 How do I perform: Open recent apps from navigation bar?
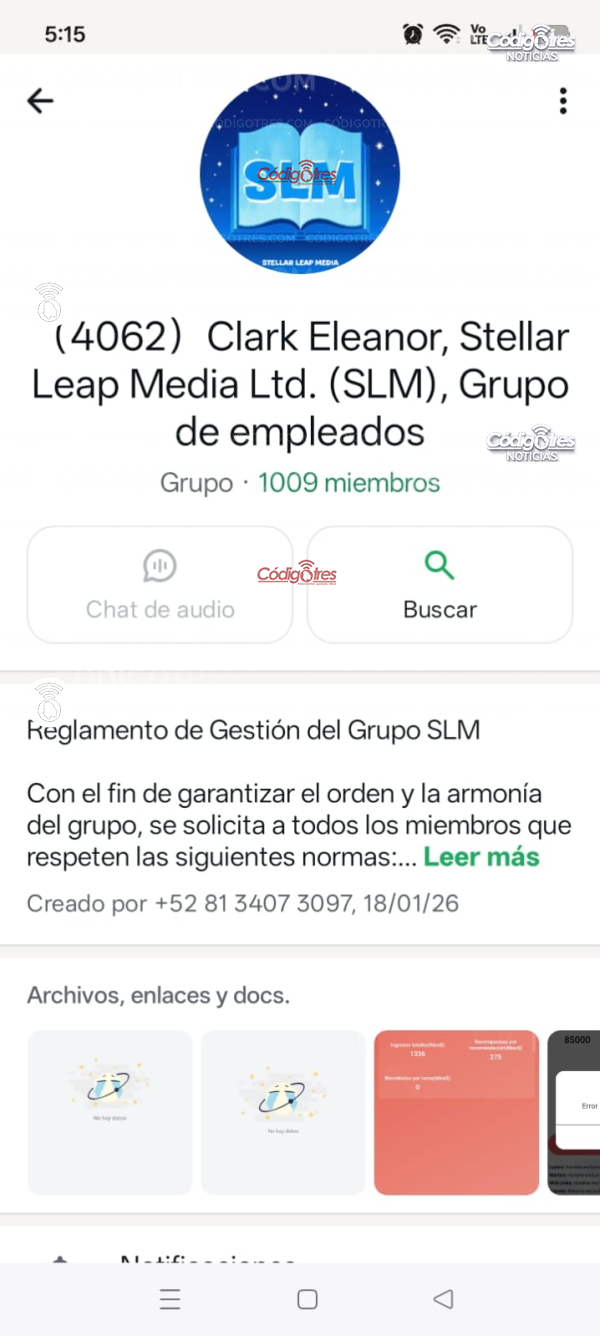[x=170, y=1299]
